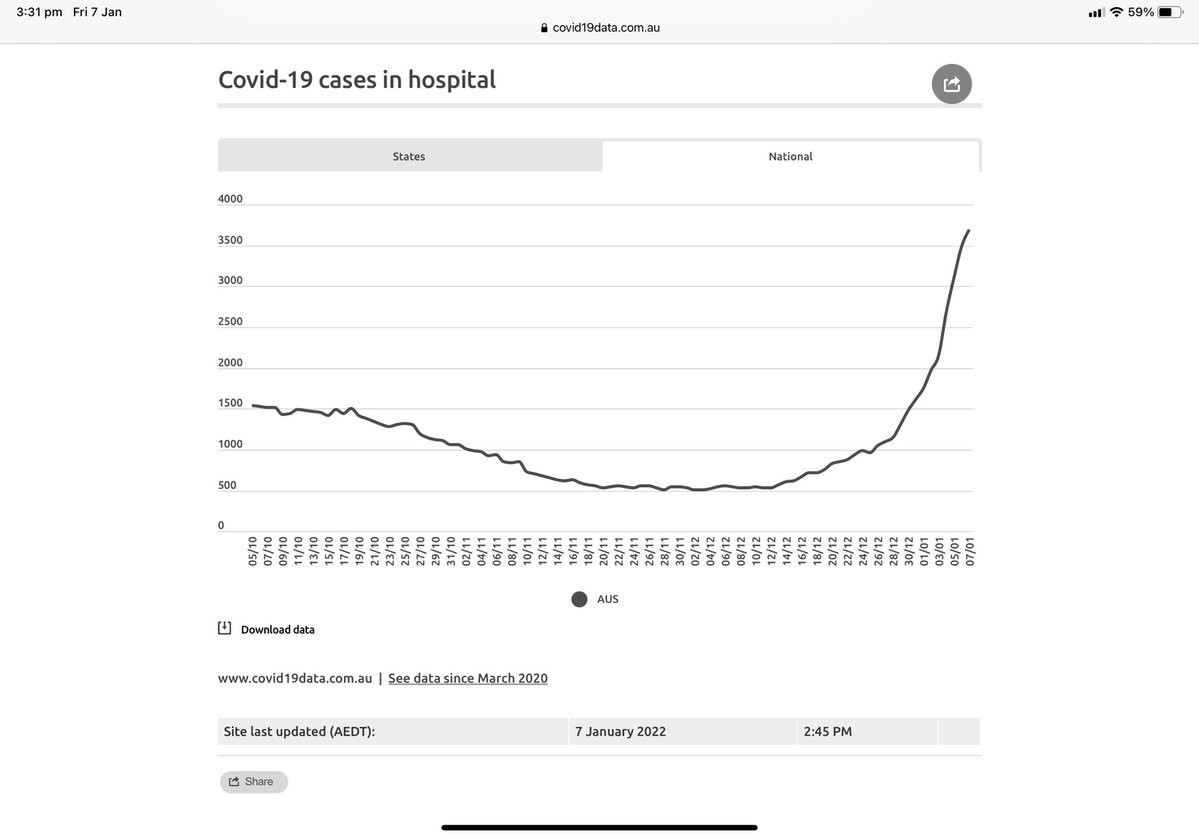Select the National tab
Screen dimensions: 1199x838
[x=790, y=156]
